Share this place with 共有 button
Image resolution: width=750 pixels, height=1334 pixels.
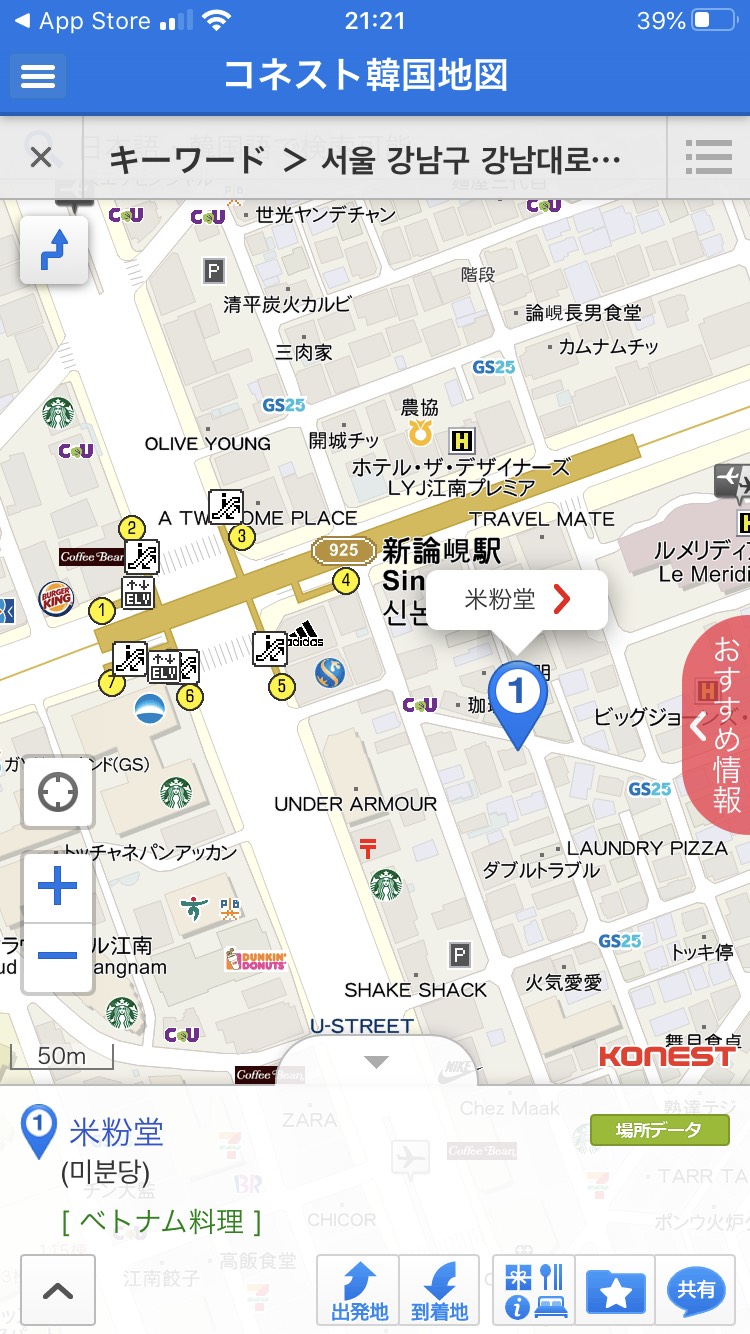tap(696, 1290)
